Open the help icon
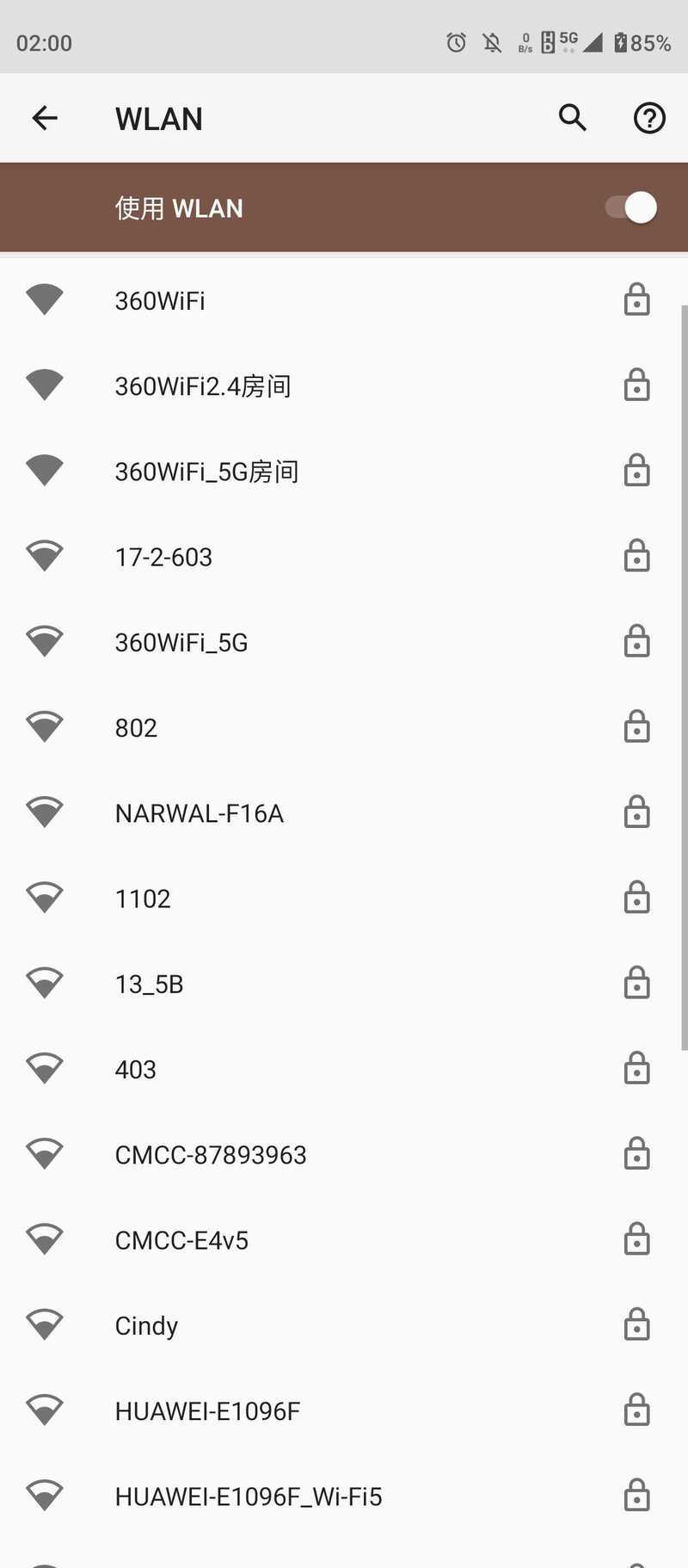This screenshot has width=688, height=1568. pyautogui.click(x=649, y=118)
